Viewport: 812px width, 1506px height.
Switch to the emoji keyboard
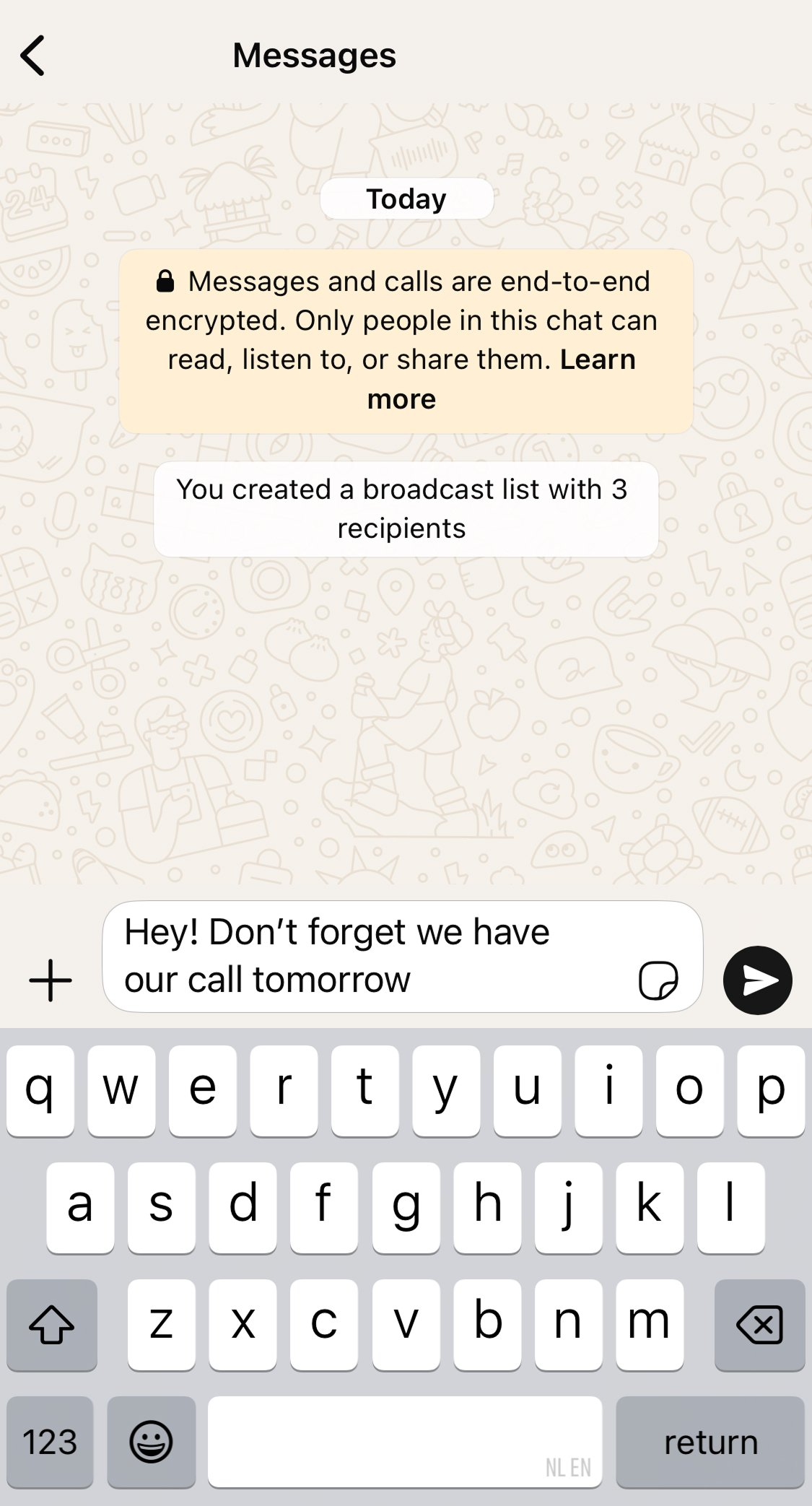pyautogui.click(x=151, y=1442)
